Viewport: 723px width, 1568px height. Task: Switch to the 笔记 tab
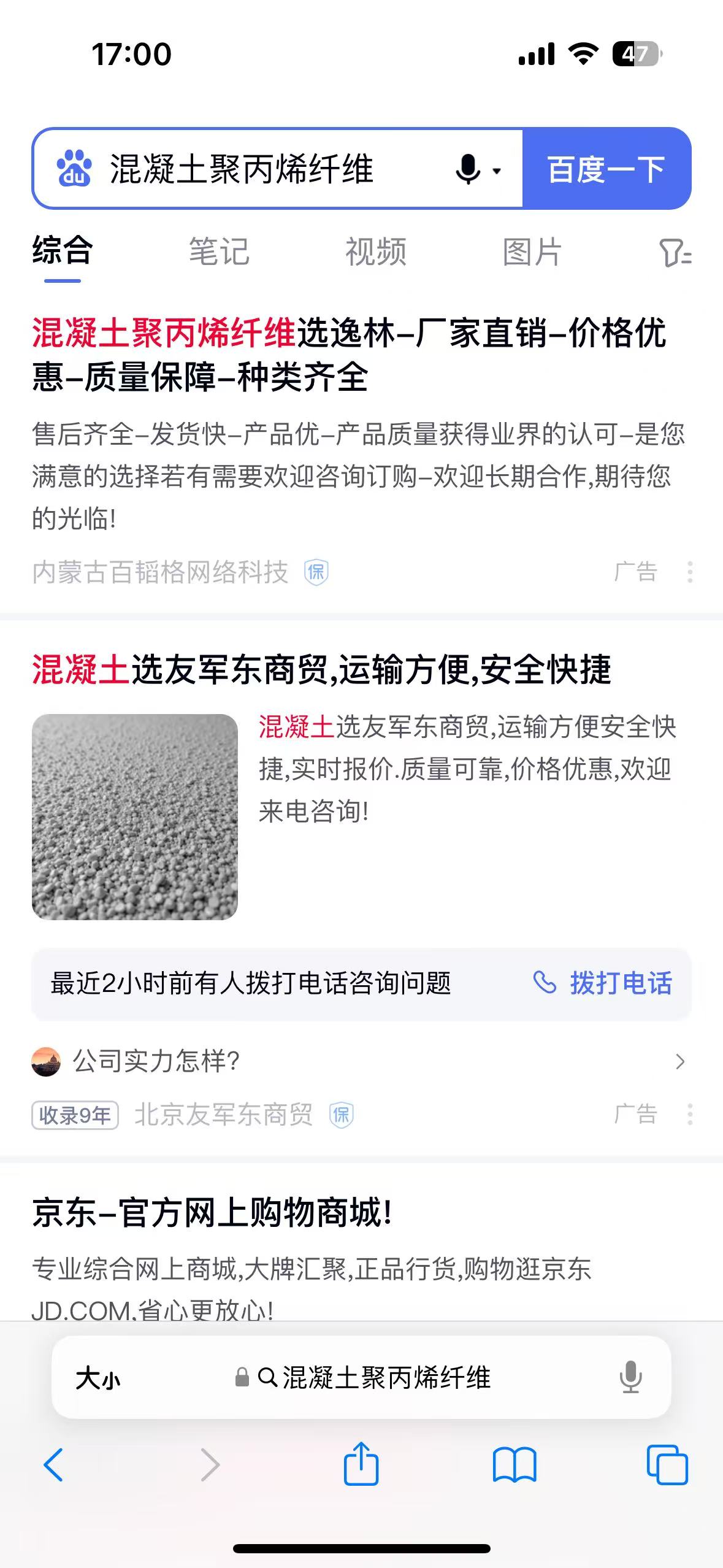(x=219, y=252)
